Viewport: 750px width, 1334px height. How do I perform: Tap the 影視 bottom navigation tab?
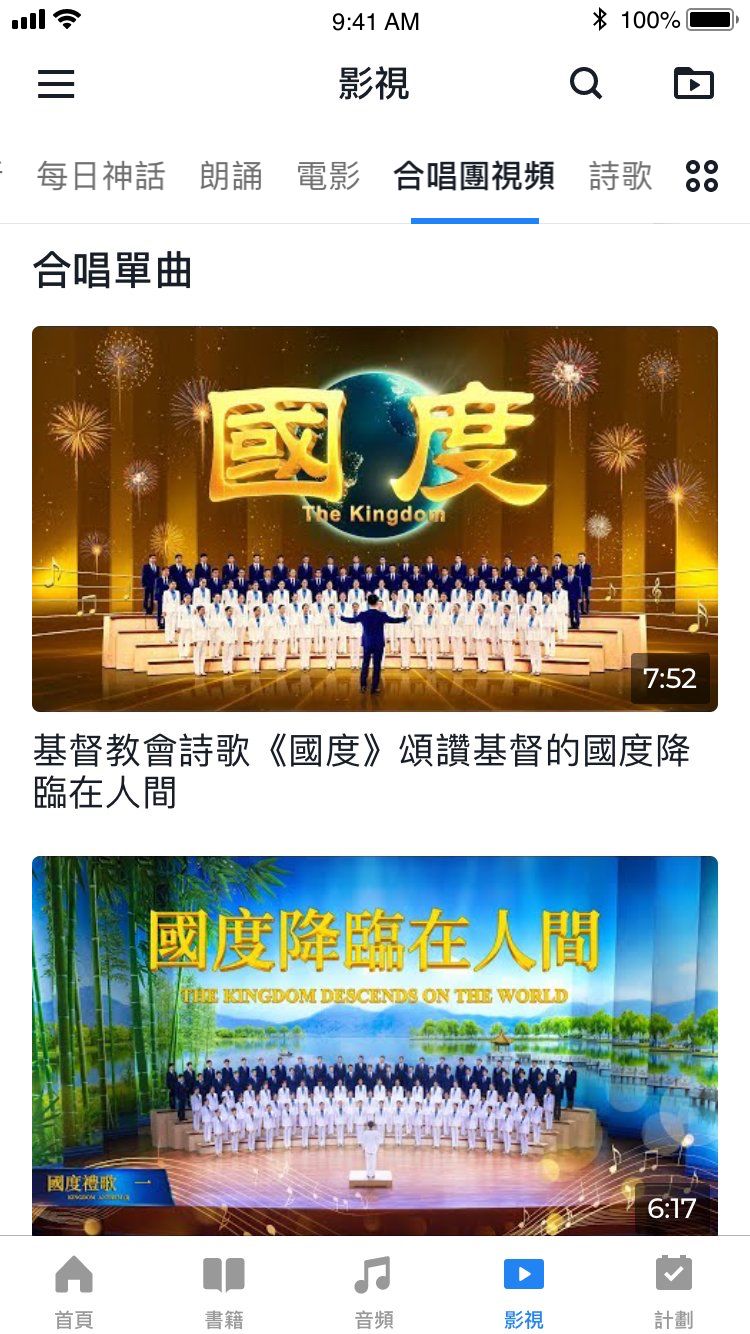pyautogui.click(x=524, y=1291)
